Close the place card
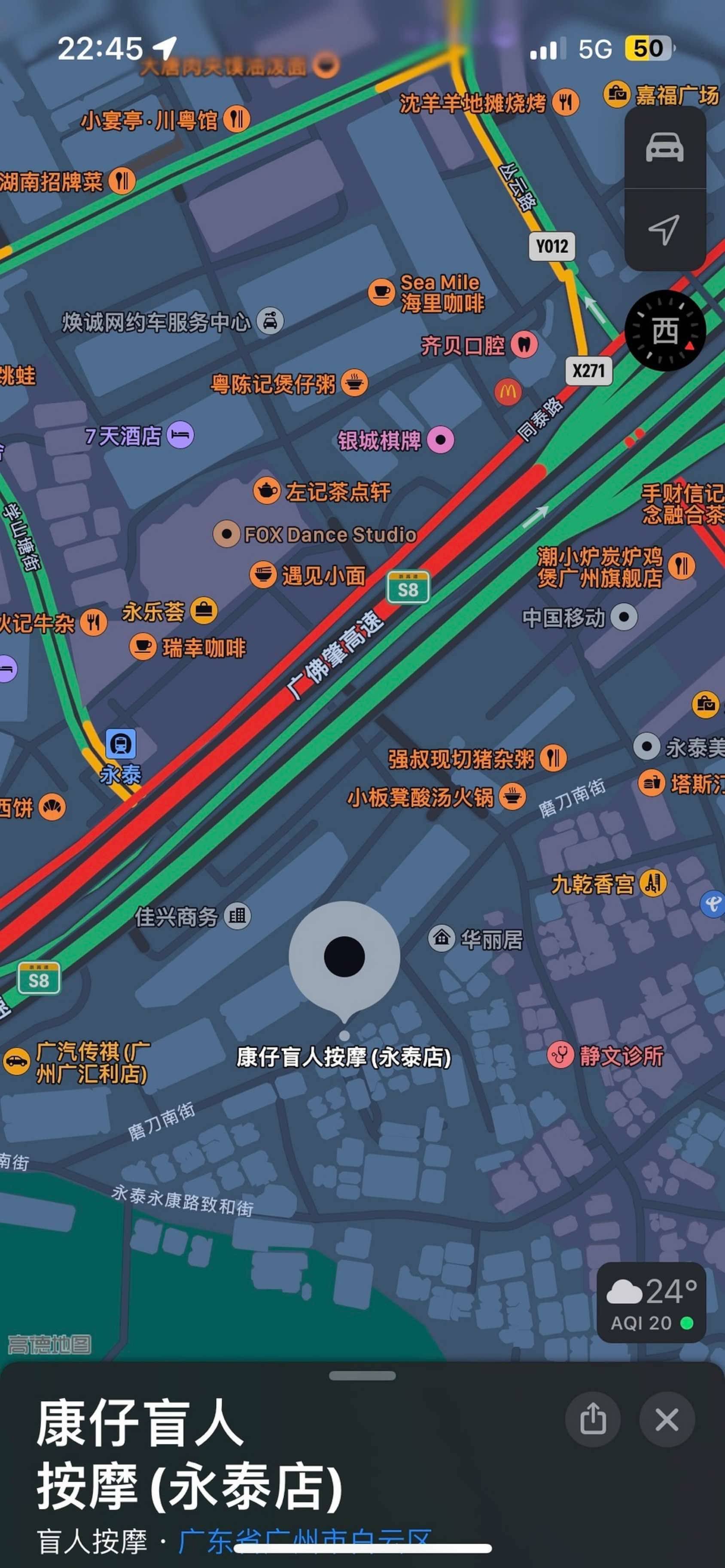The width and height of the screenshot is (725, 1568). pyautogui.click(x=667, y=1419)
